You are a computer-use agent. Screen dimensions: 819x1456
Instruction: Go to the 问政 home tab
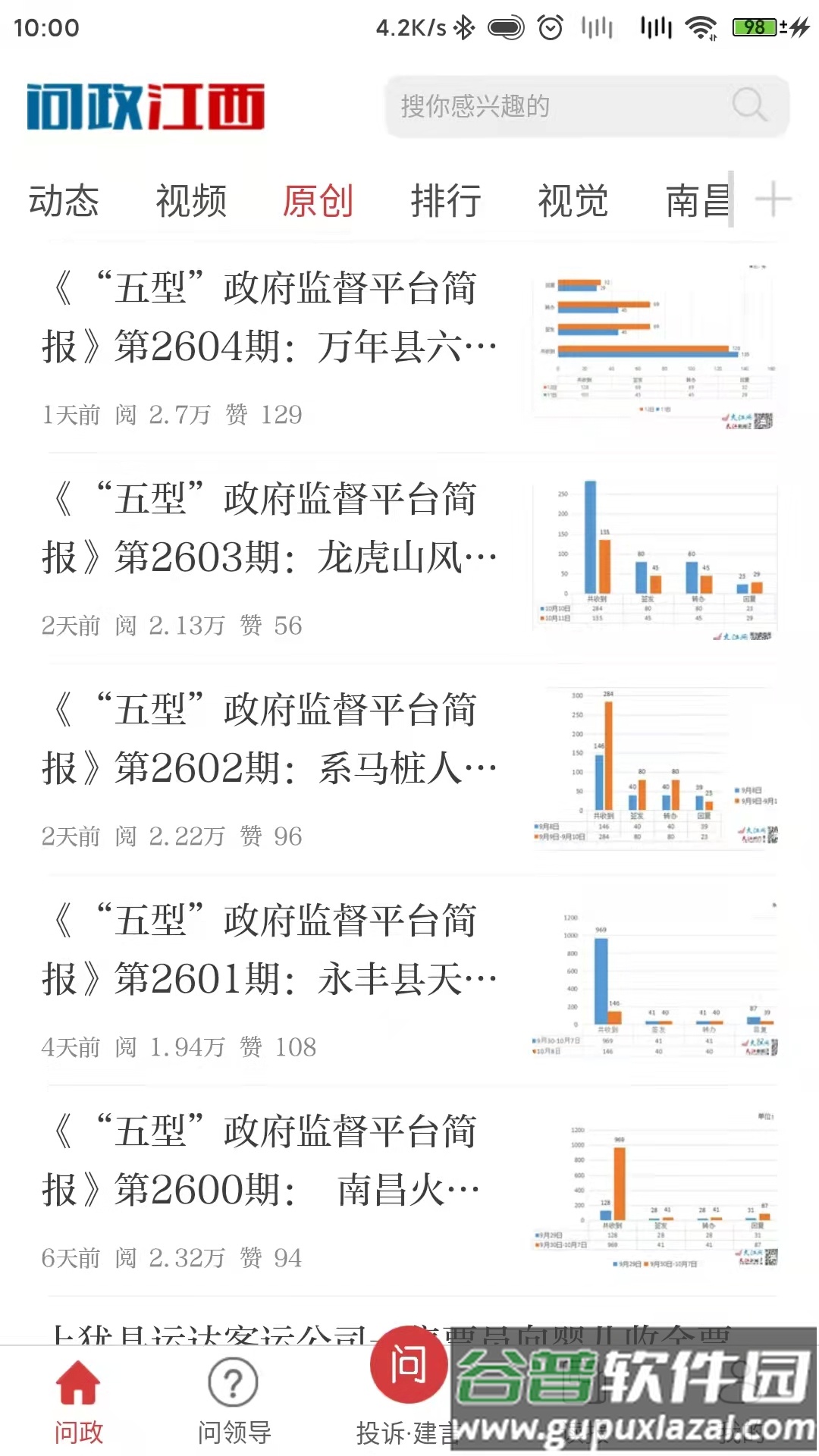[x=78, y=1402]
